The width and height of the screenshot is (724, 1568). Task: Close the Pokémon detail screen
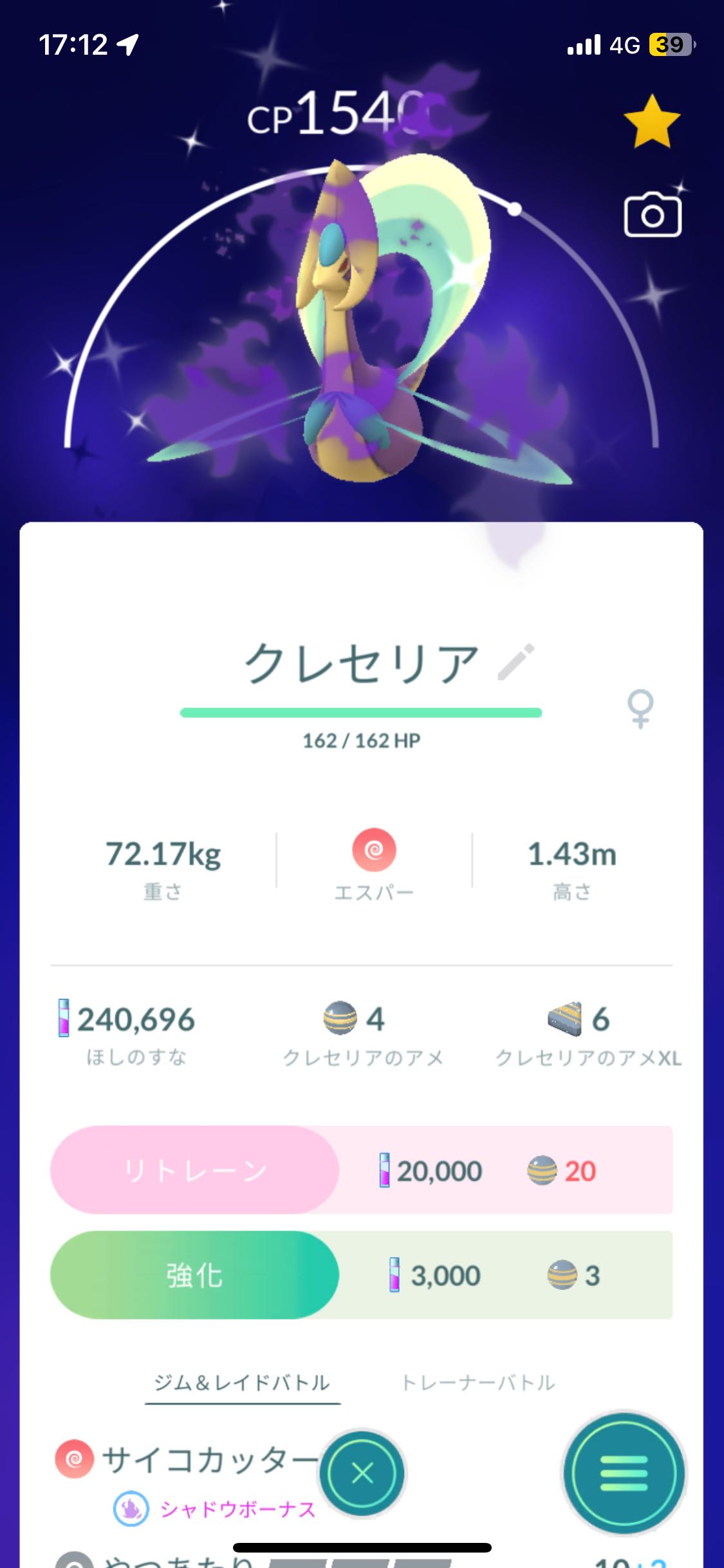[x=362, y=1473]
